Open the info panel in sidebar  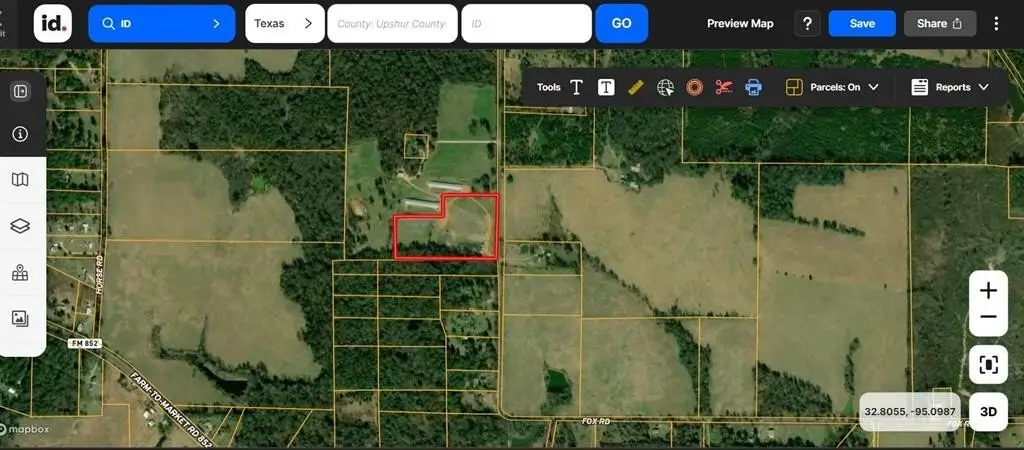click(x=20, y=134)
